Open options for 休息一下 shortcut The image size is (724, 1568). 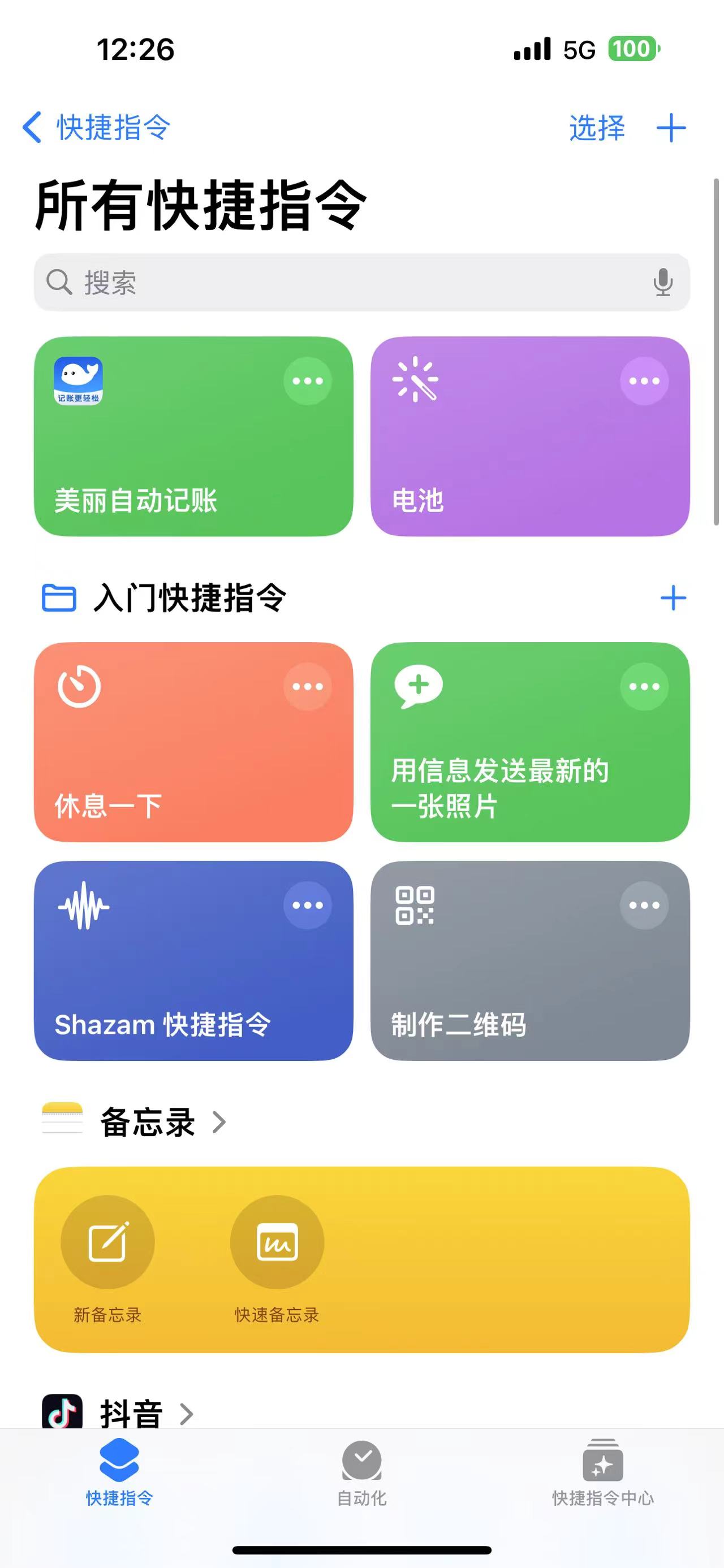click(308, 687)
